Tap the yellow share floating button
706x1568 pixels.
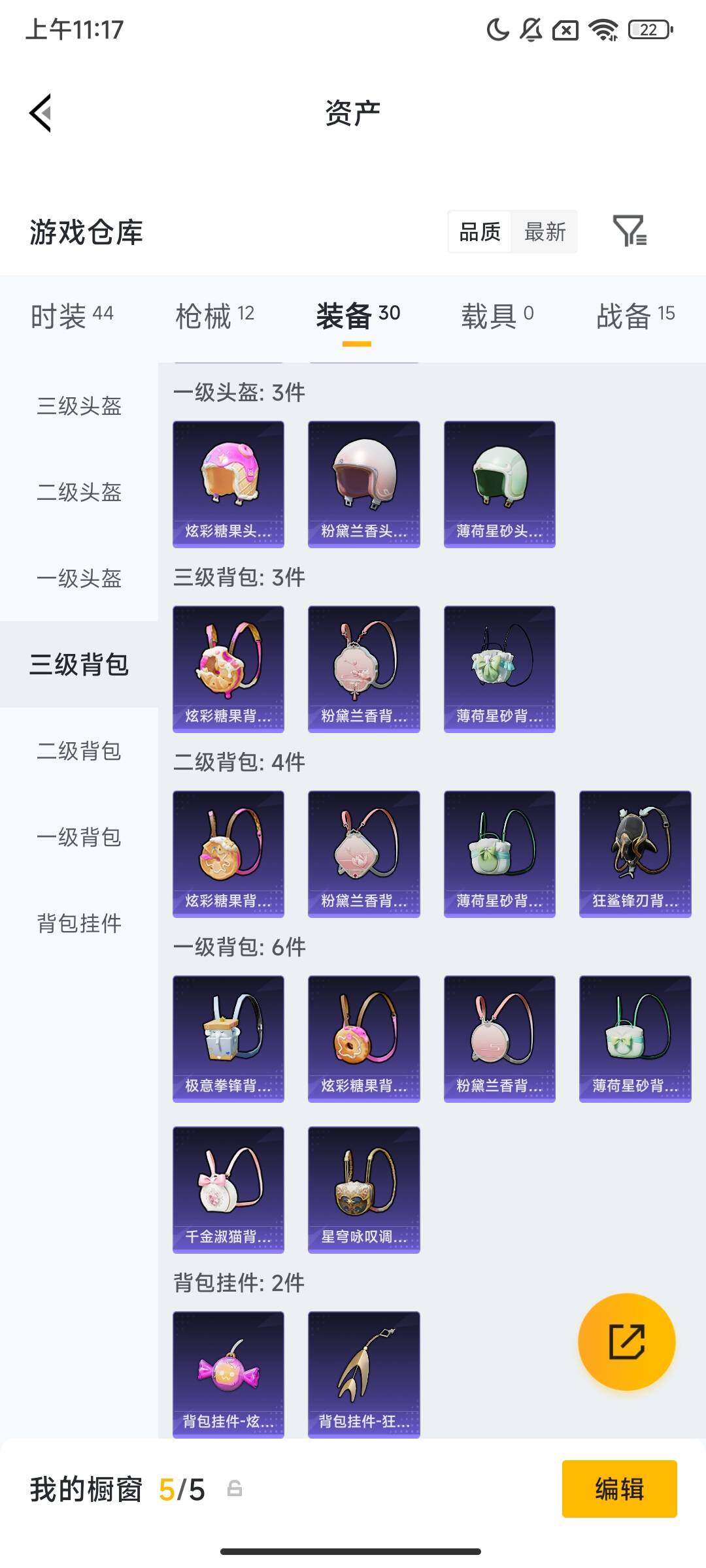[x=628, y=1341]
